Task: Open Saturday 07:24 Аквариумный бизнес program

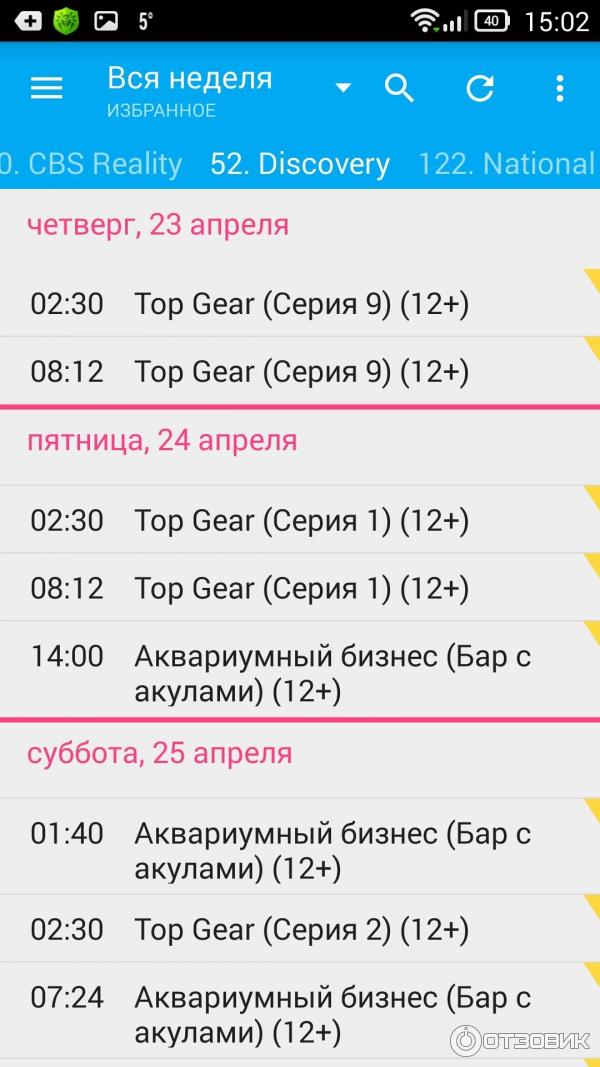Action: [x=300, y=1013]
